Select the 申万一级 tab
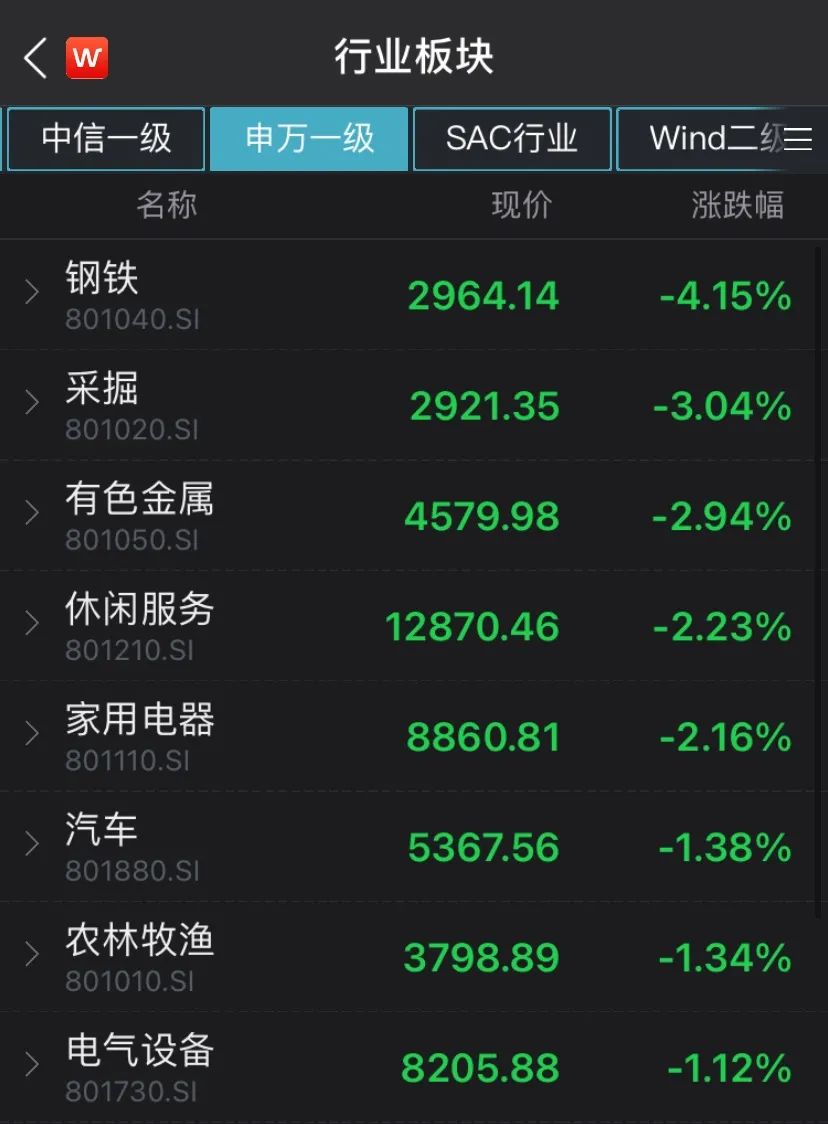This screenshot has width=828, height=1124. [x=309, y=138]
